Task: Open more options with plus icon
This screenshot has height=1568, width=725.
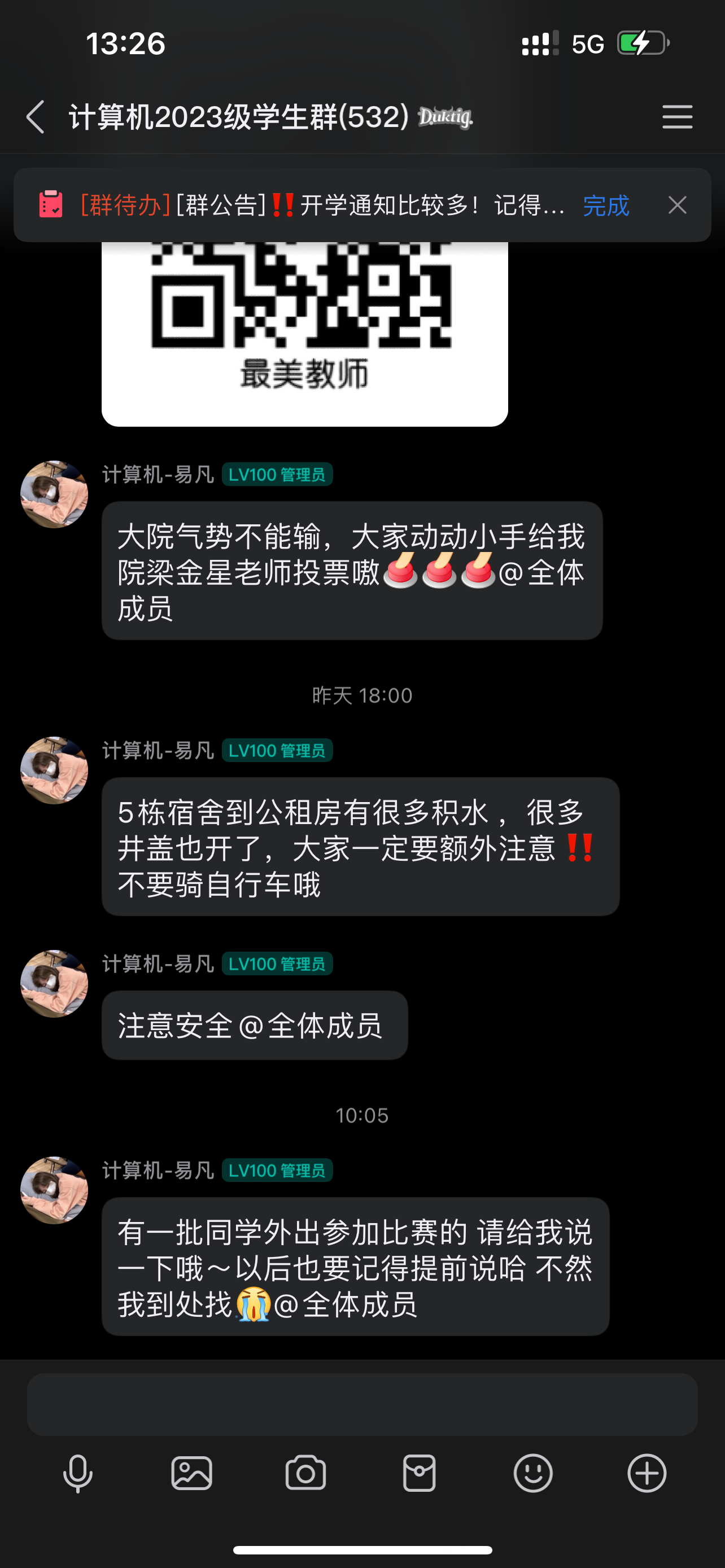Action: 647,1474
